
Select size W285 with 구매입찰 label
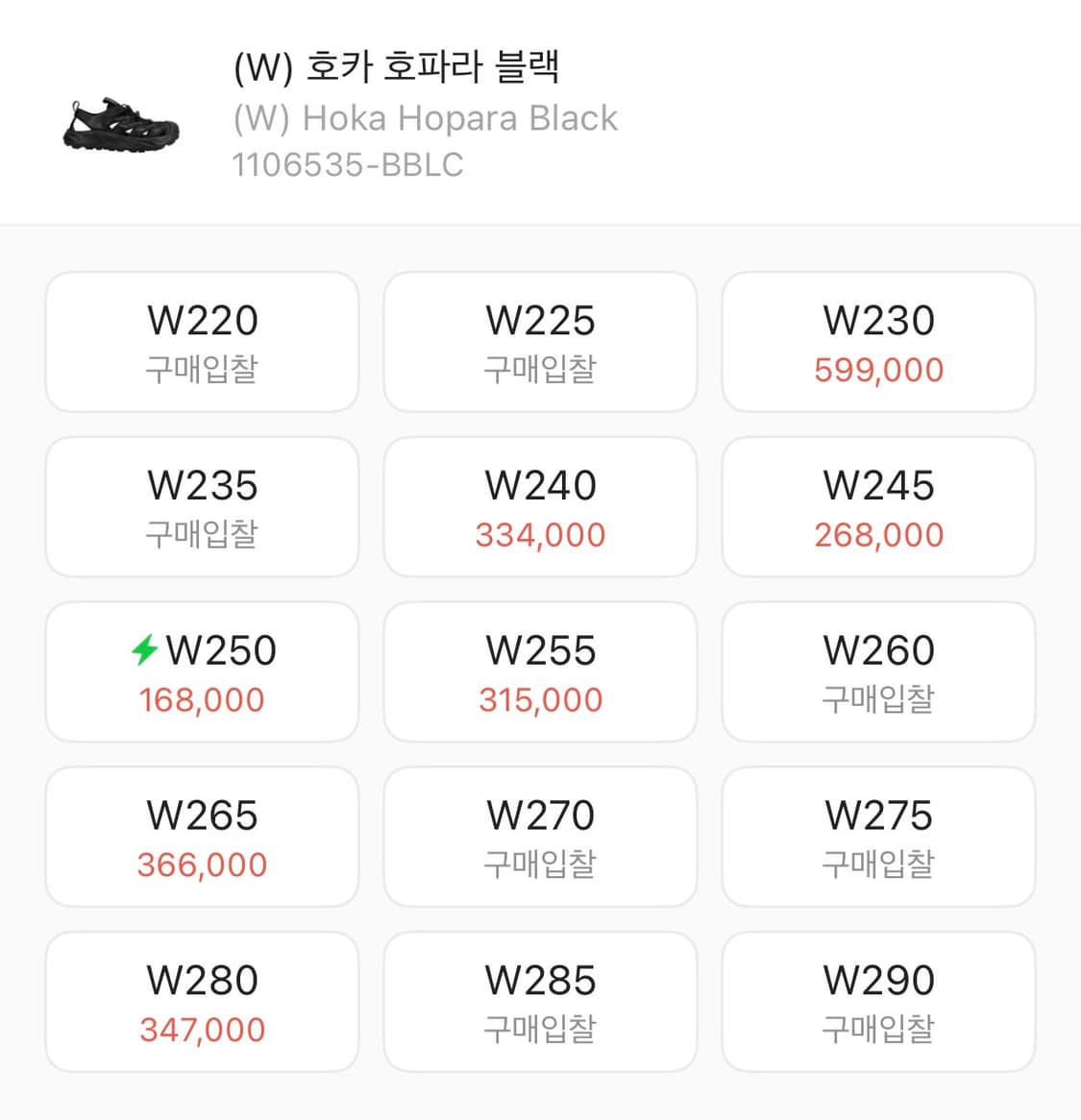pos(540,1001)
